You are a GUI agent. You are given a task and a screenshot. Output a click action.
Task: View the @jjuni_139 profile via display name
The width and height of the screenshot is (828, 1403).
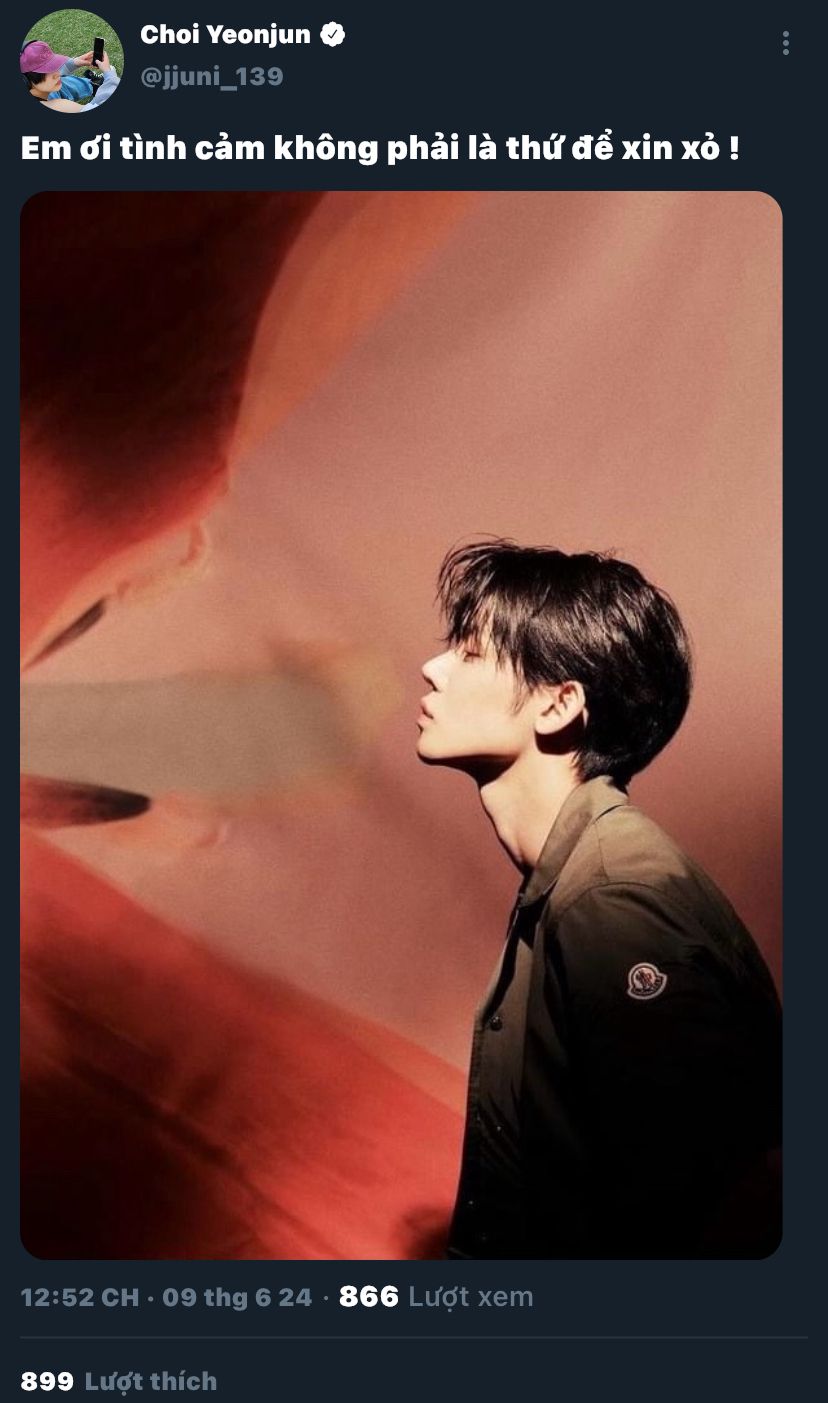(x=227, y=35)
